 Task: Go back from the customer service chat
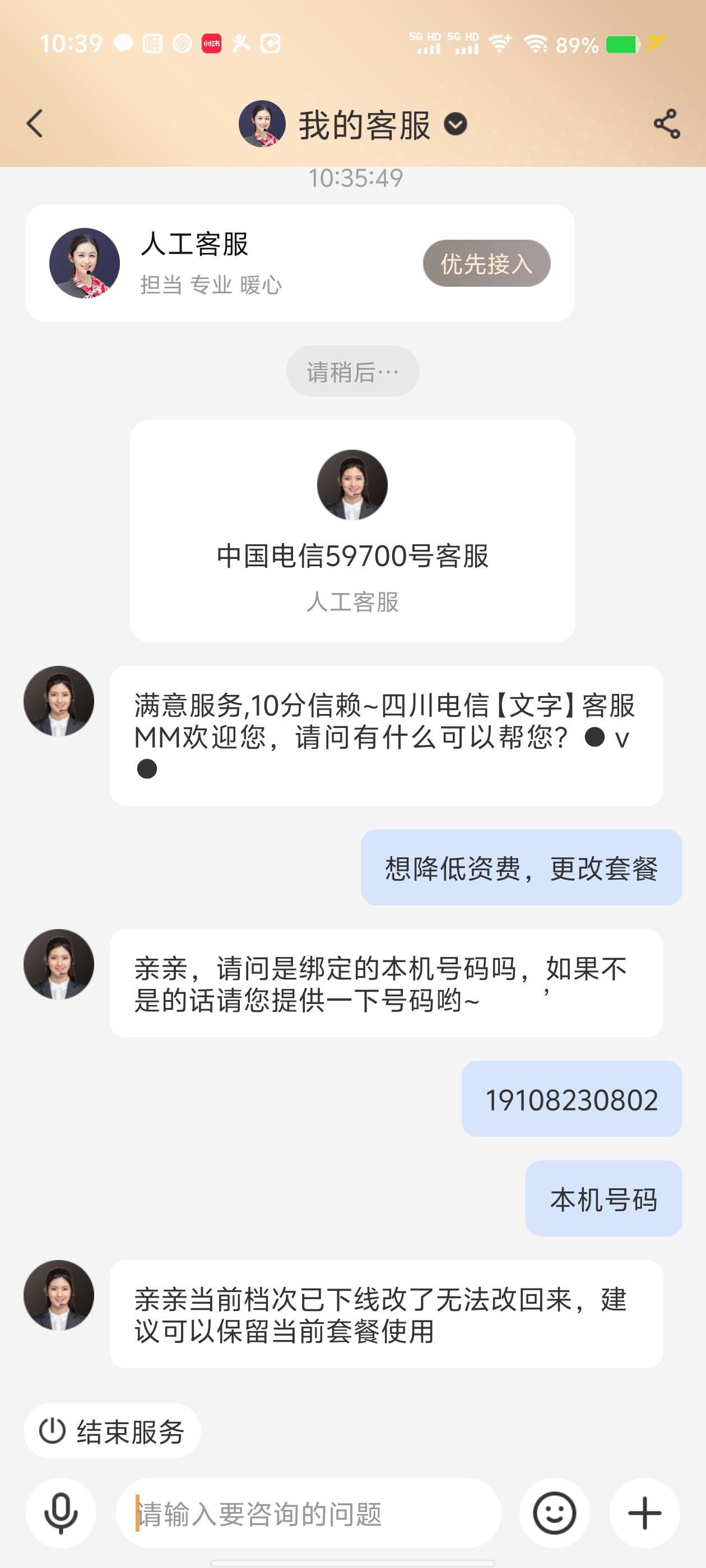(35, 124)
